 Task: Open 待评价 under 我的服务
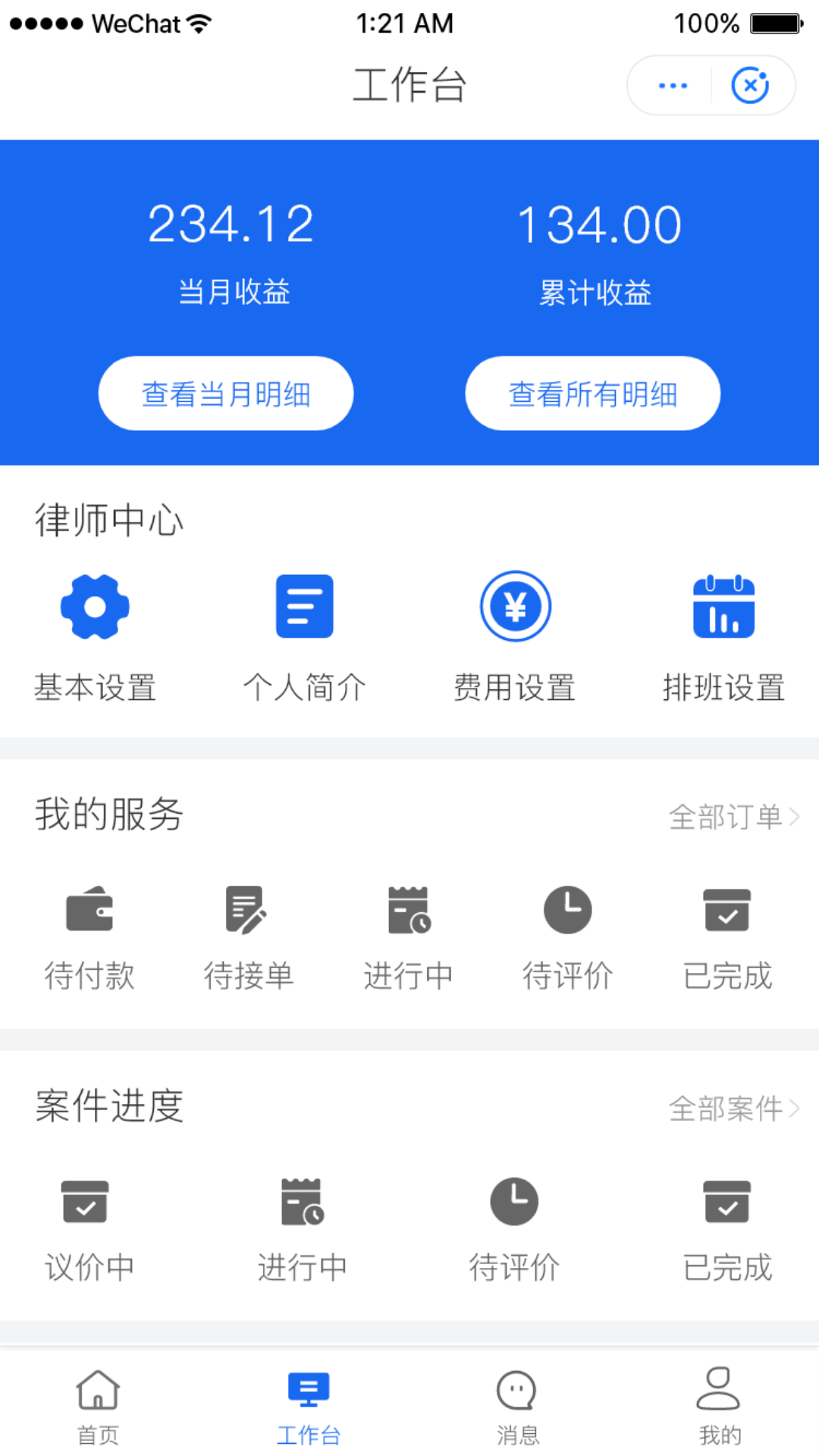pos(567,937)
